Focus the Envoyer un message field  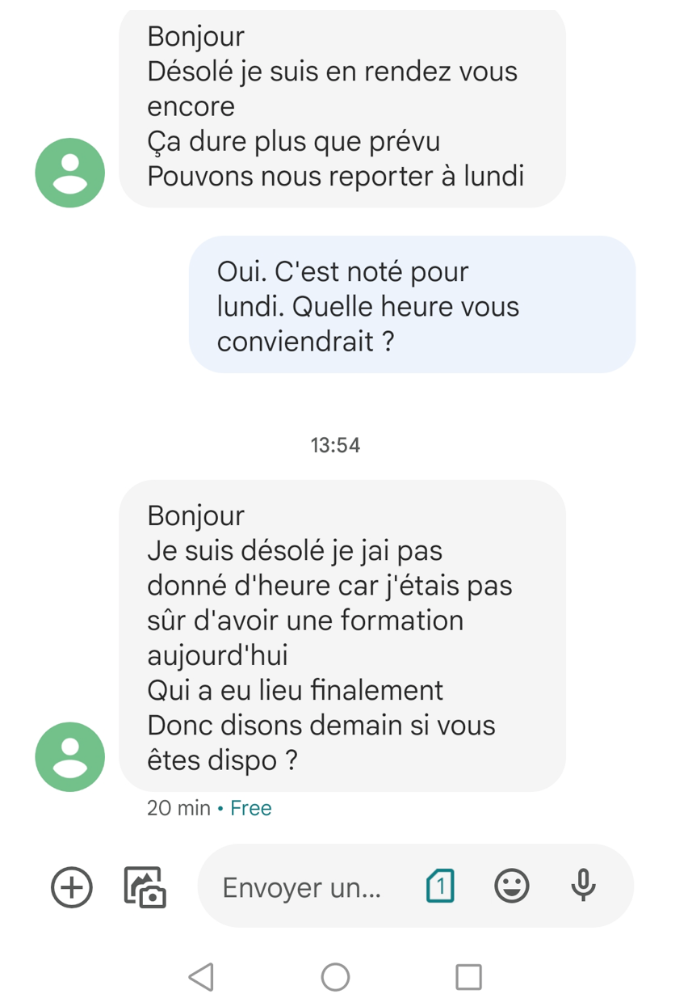coord(302,888)
